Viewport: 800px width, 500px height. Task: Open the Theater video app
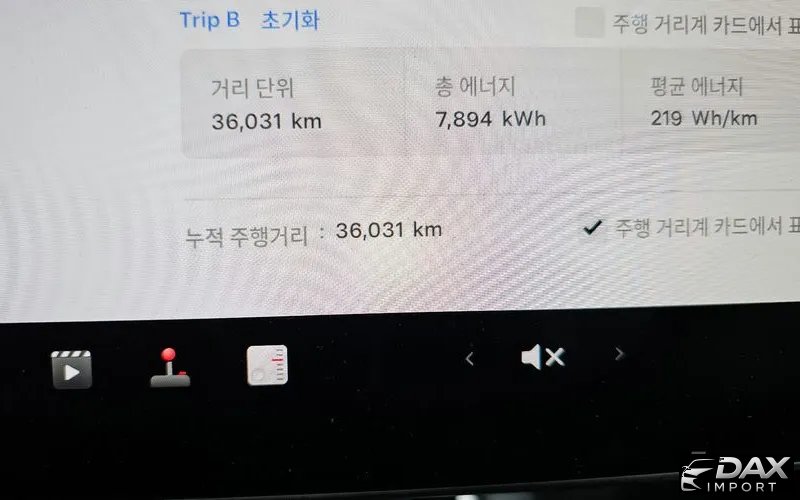coord(72,368)
